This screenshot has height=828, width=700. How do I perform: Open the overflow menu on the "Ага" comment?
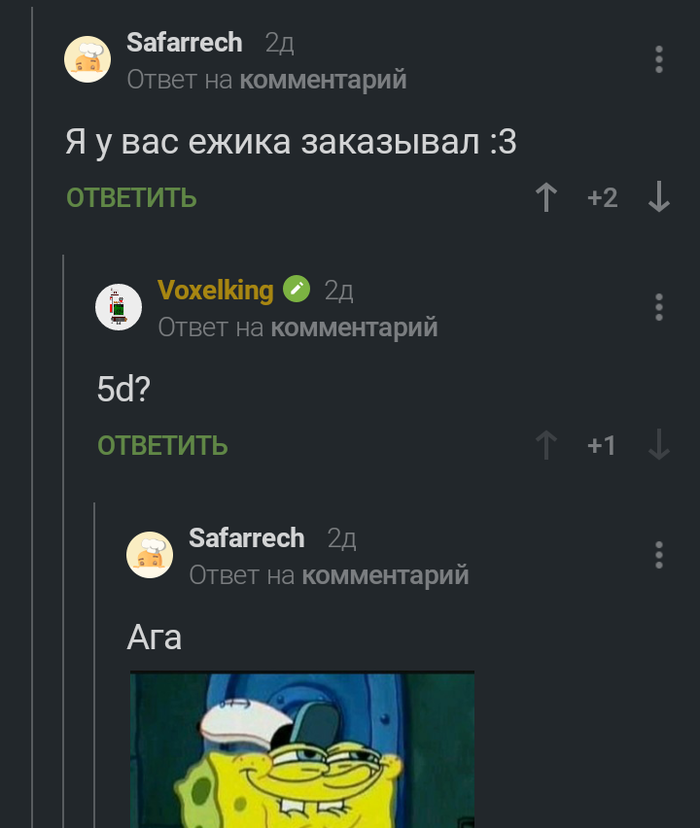tap(658, 554)
